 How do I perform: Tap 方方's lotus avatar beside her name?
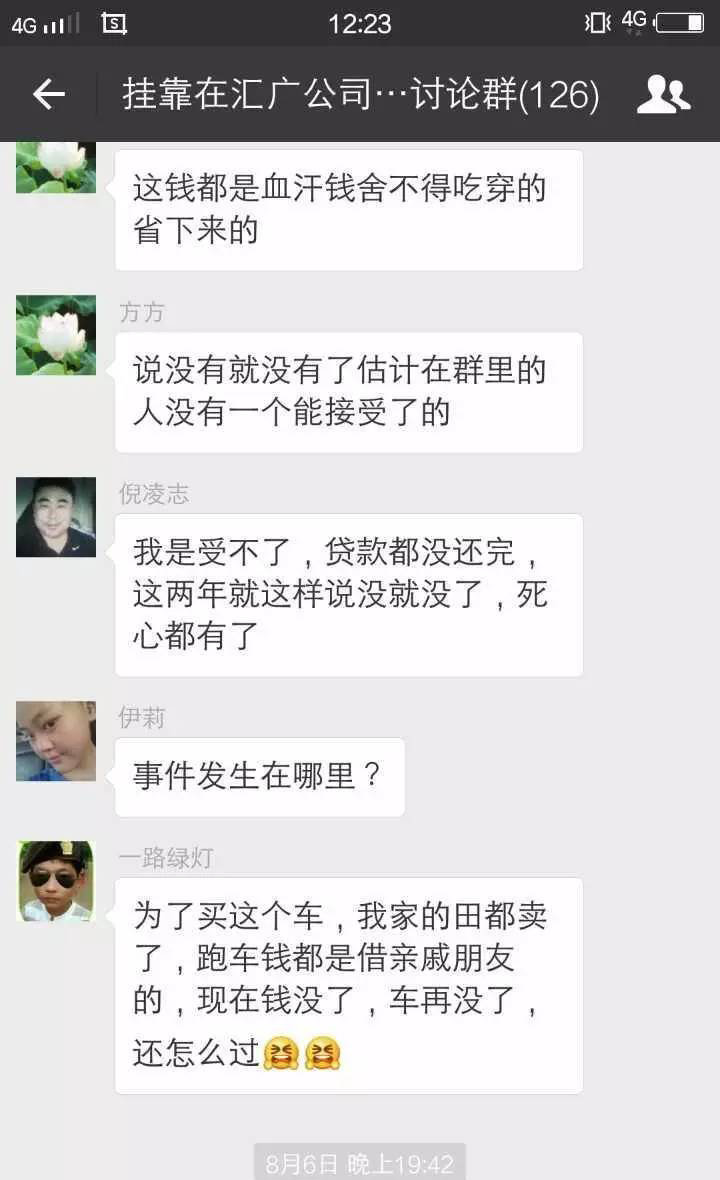point(56,335)
